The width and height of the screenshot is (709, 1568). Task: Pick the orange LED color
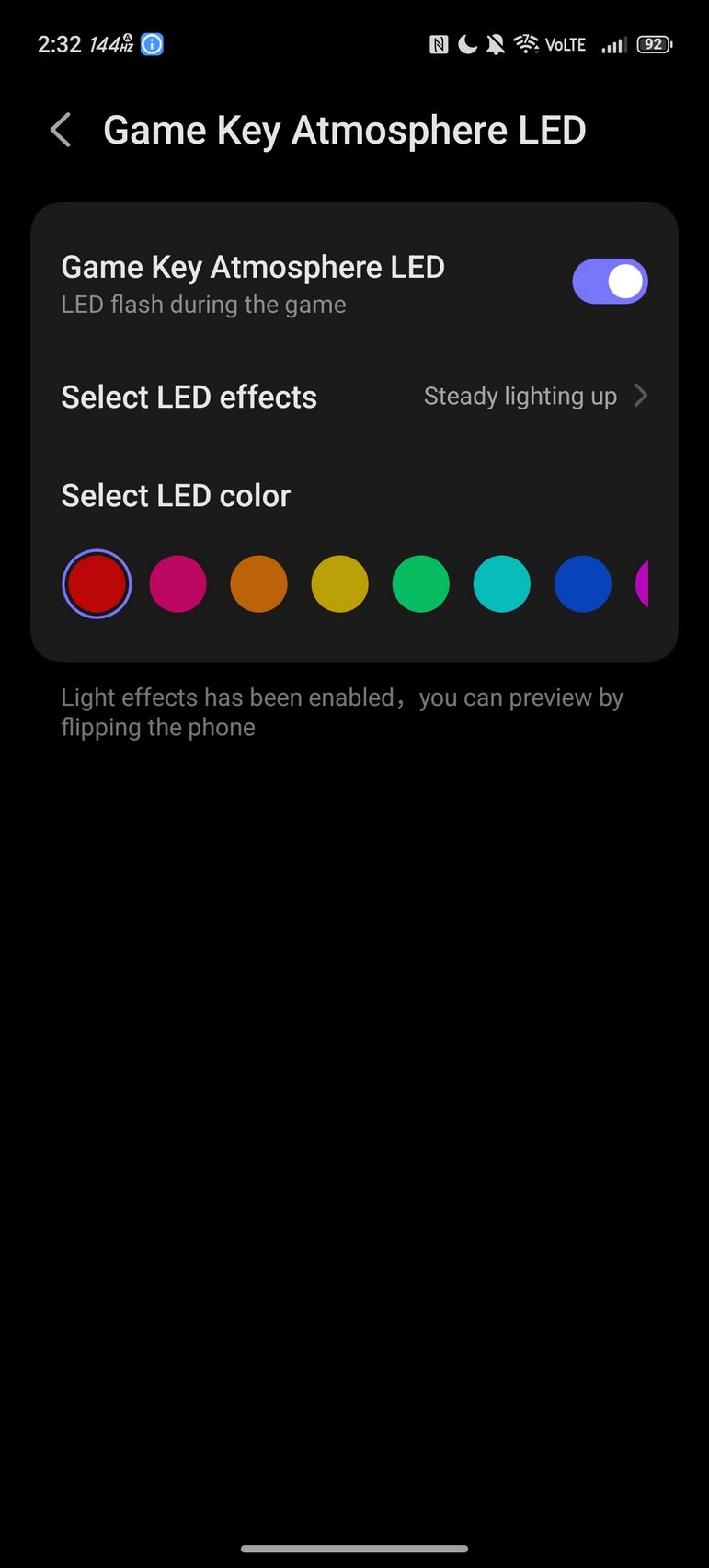pos(258,583)
